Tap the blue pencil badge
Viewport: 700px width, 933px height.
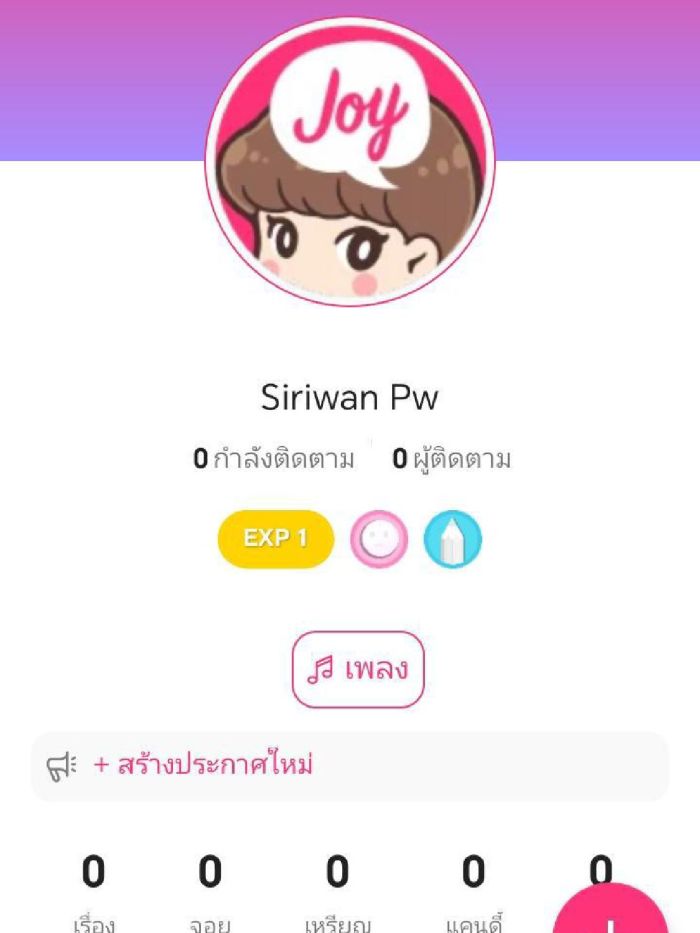452,539
